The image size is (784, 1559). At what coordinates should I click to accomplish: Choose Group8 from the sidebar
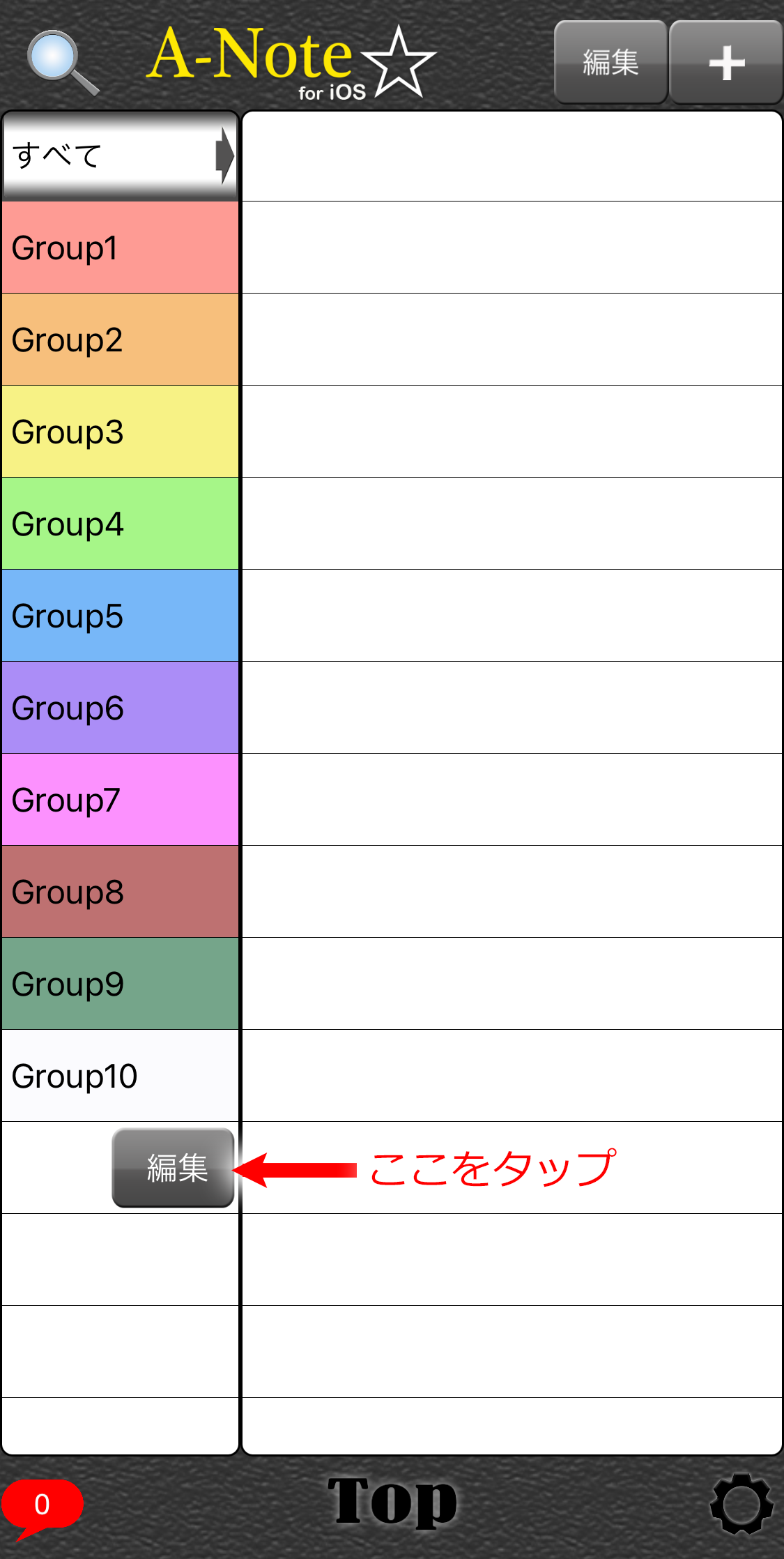121,892
